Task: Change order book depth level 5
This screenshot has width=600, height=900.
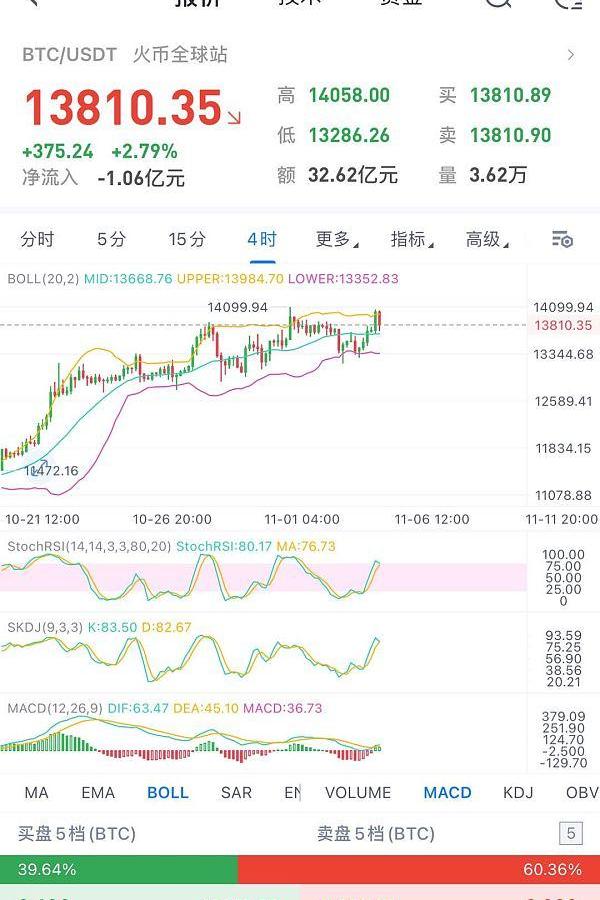Action: pos(571,833)
